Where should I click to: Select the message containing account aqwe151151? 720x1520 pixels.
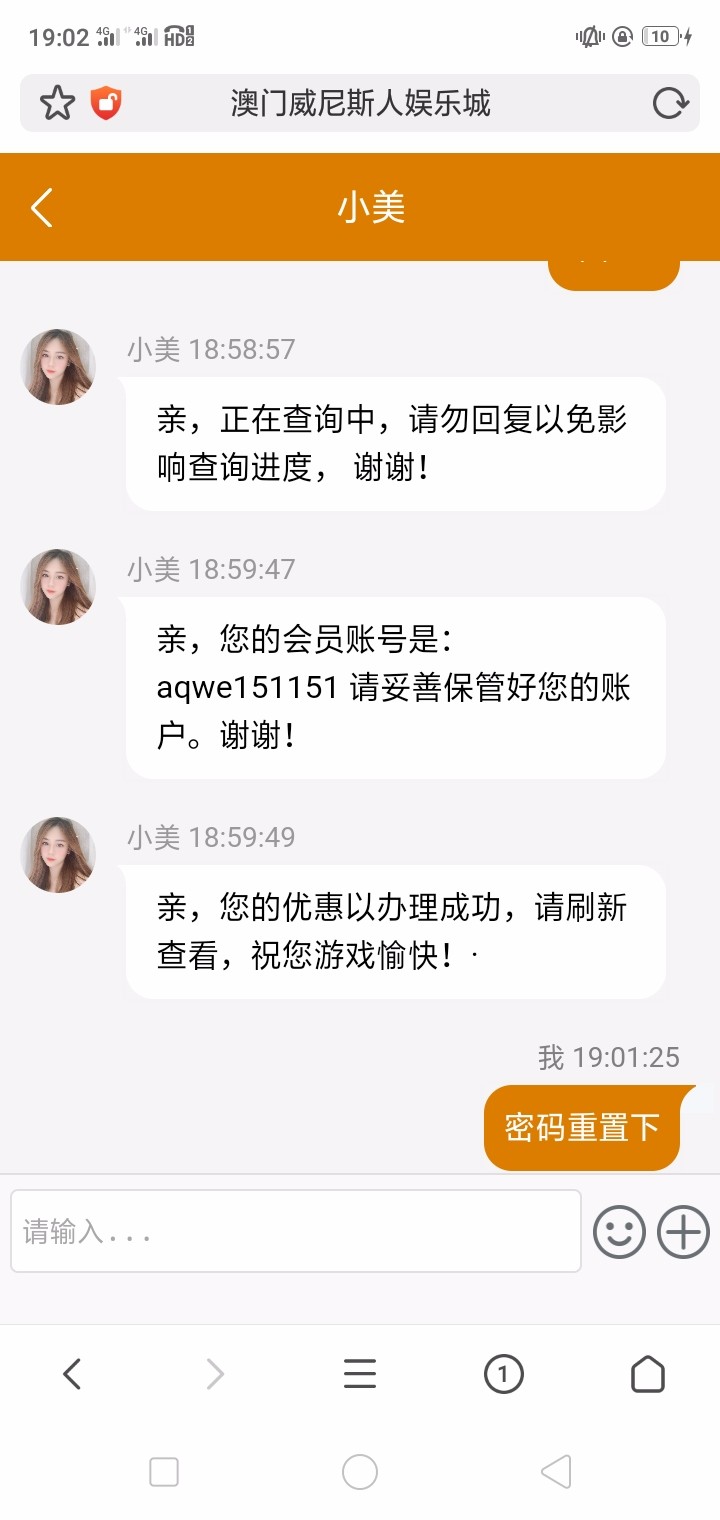[x=394, y=688]
